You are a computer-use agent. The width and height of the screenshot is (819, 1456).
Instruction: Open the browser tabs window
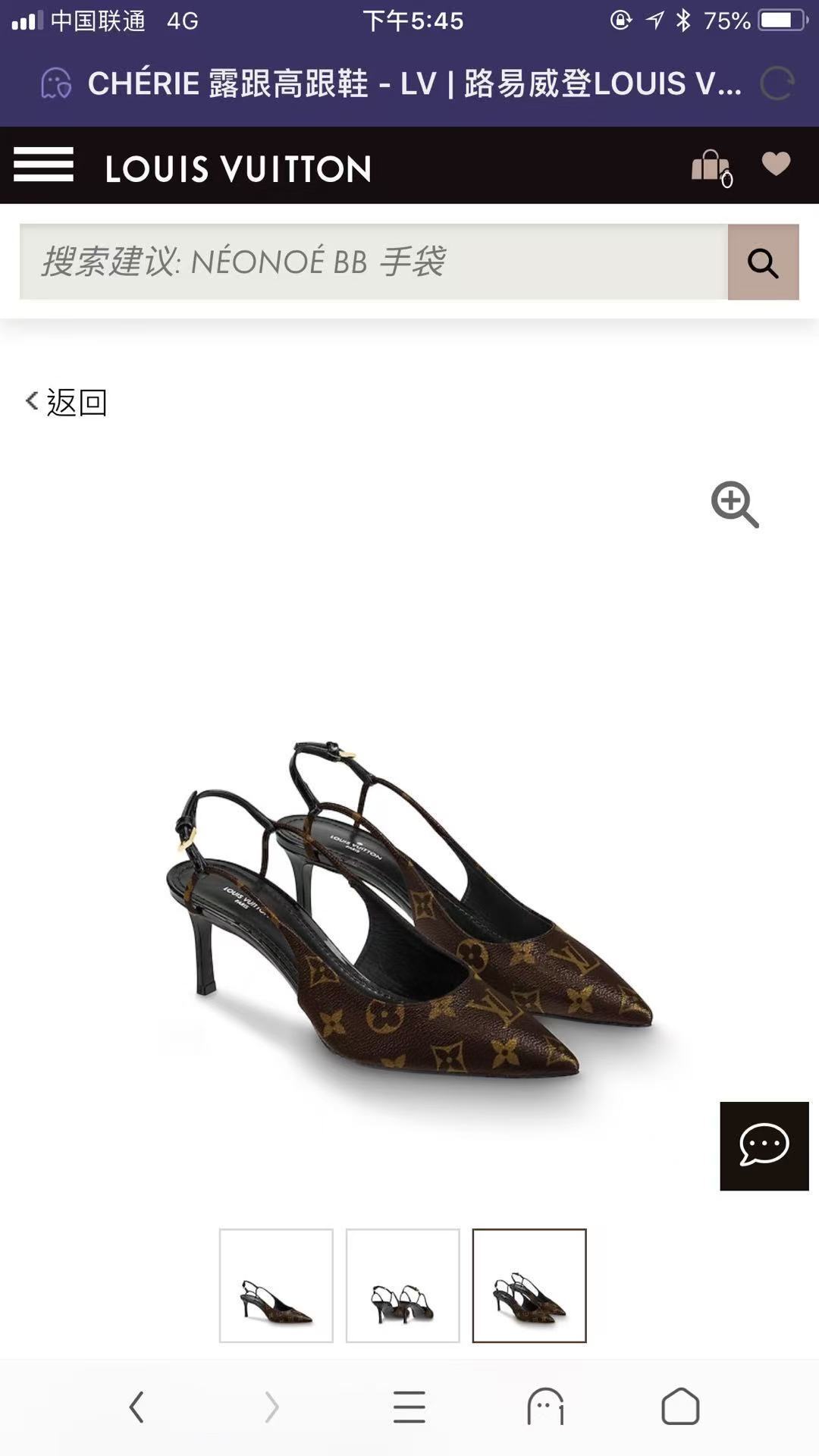[545, 1407]
